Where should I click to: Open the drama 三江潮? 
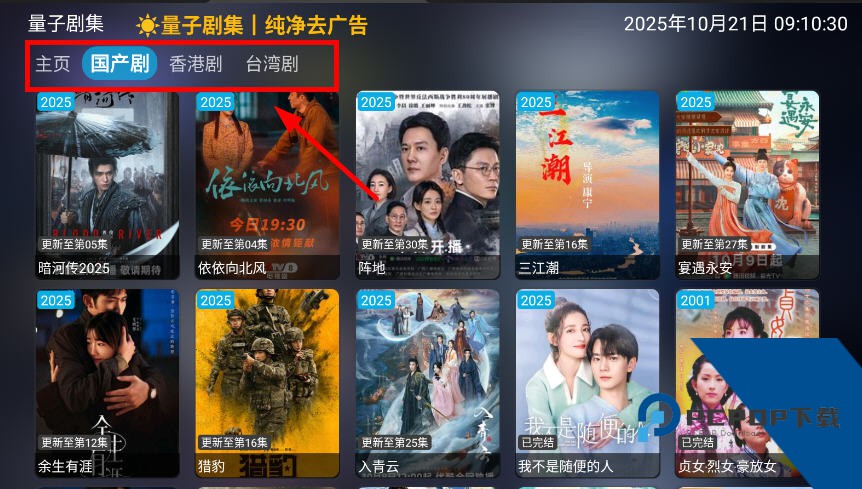click(x=587, y=184)
